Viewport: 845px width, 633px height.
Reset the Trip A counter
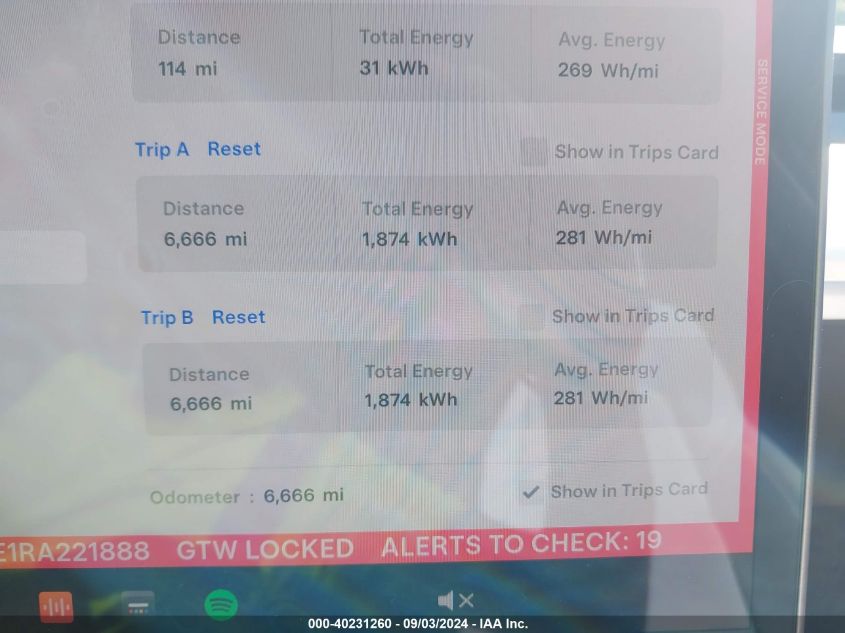click(x=234, y=149)
